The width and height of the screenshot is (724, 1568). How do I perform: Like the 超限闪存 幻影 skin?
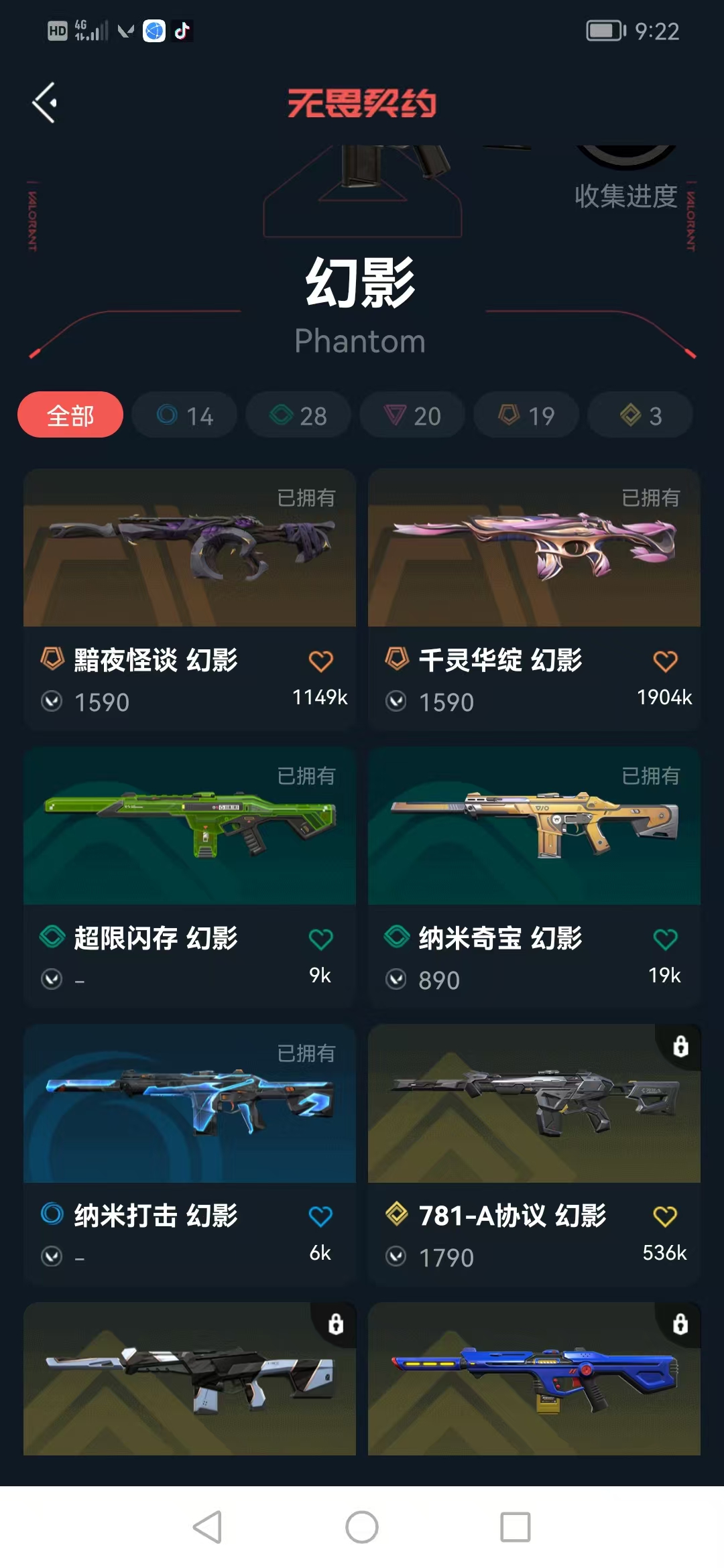tap(320, 939)
